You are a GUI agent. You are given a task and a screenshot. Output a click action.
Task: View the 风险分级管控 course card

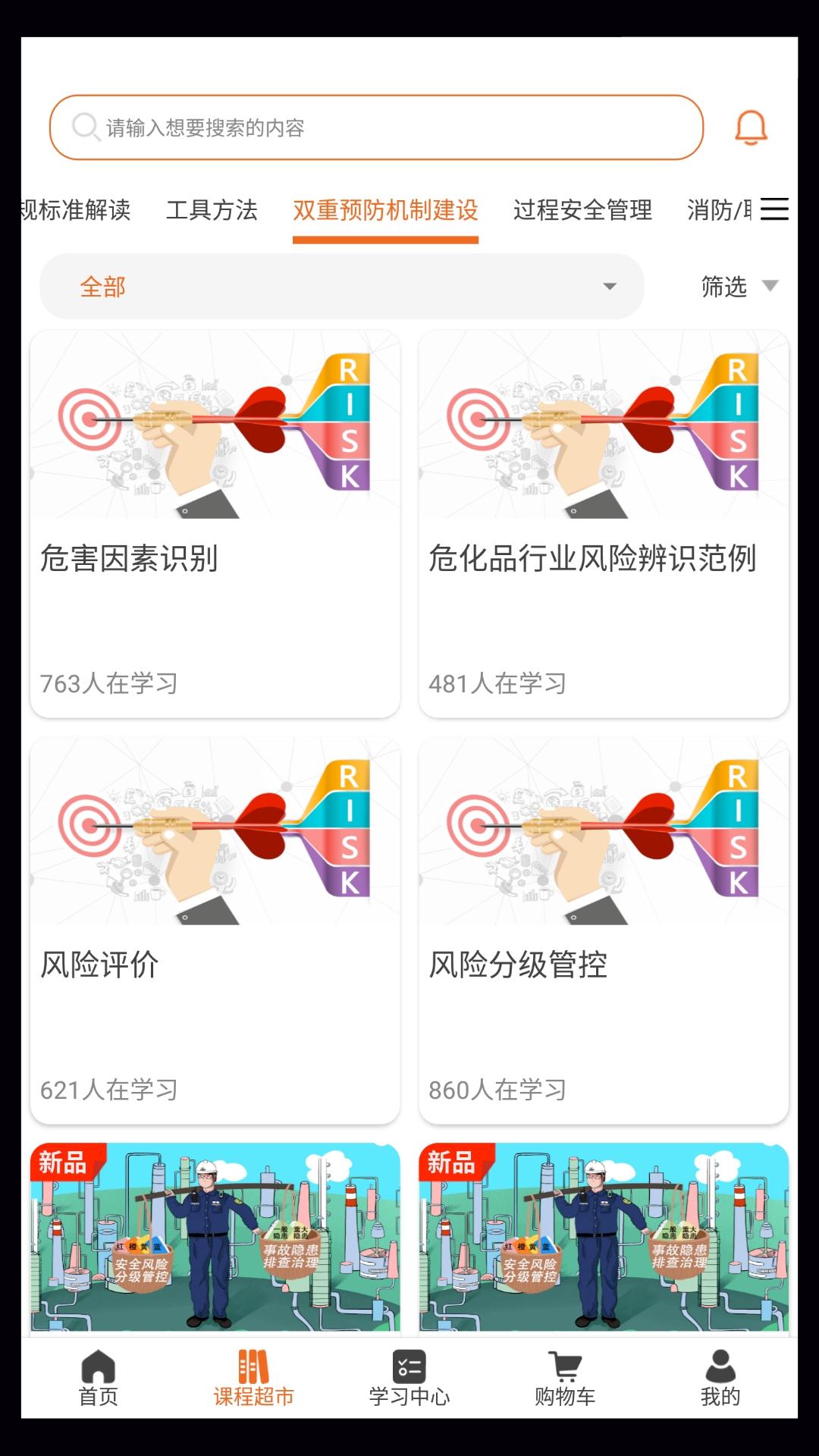tap(604, 930)
